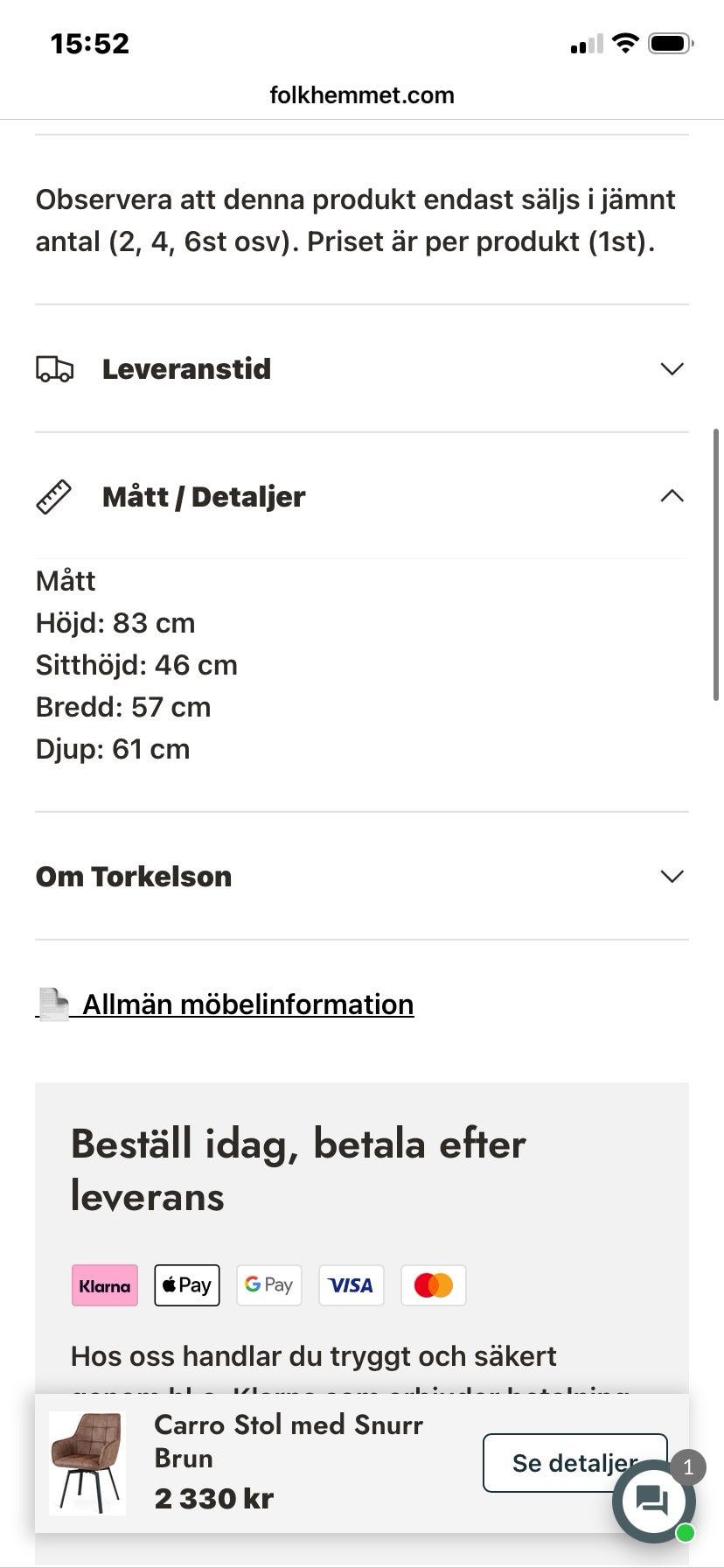
Task: Select the Mastercard payment icon
Action: pyautogui.click(x=433, y=1284)
